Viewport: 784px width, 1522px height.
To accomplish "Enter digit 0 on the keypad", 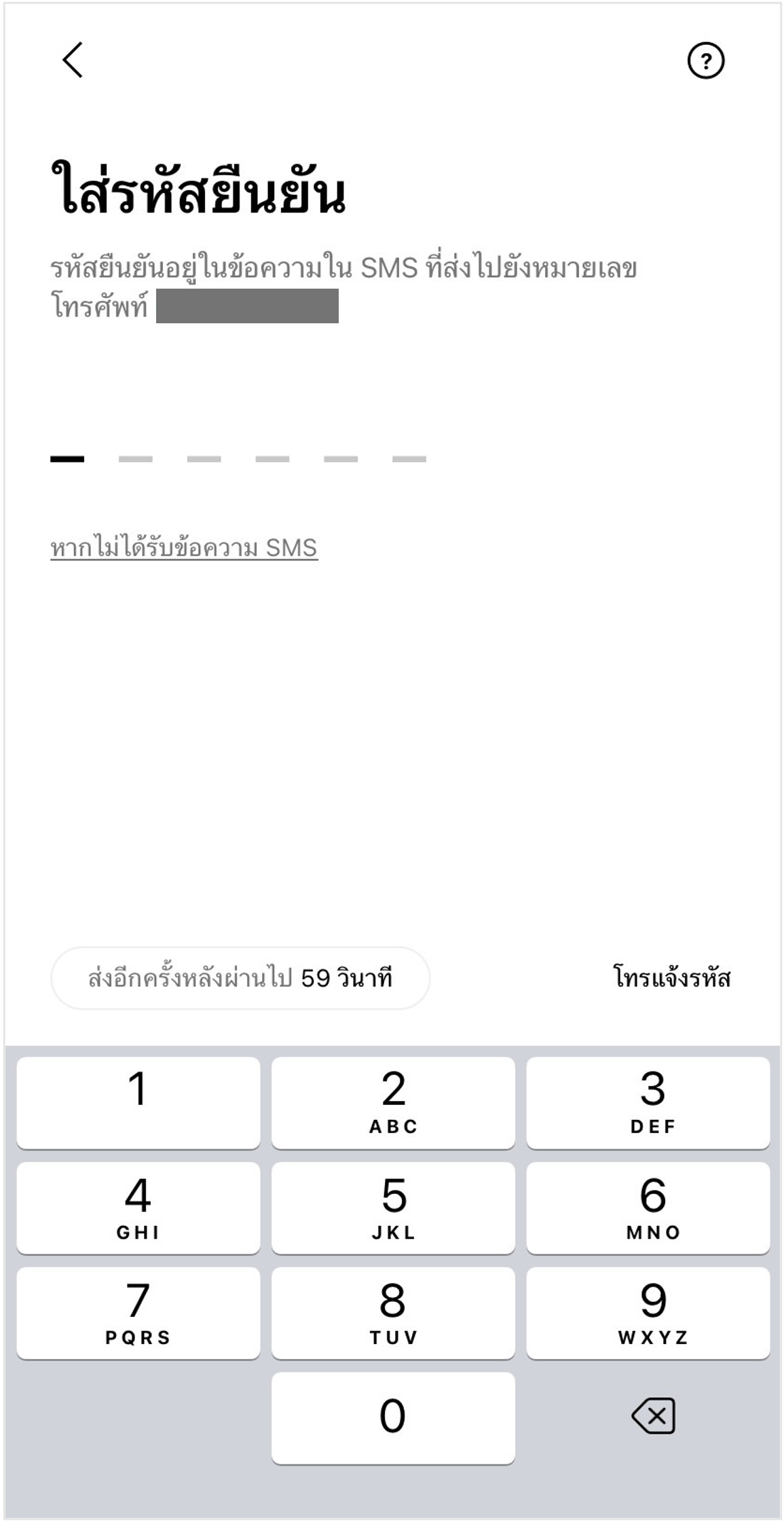I will [x=393, y=1418].
